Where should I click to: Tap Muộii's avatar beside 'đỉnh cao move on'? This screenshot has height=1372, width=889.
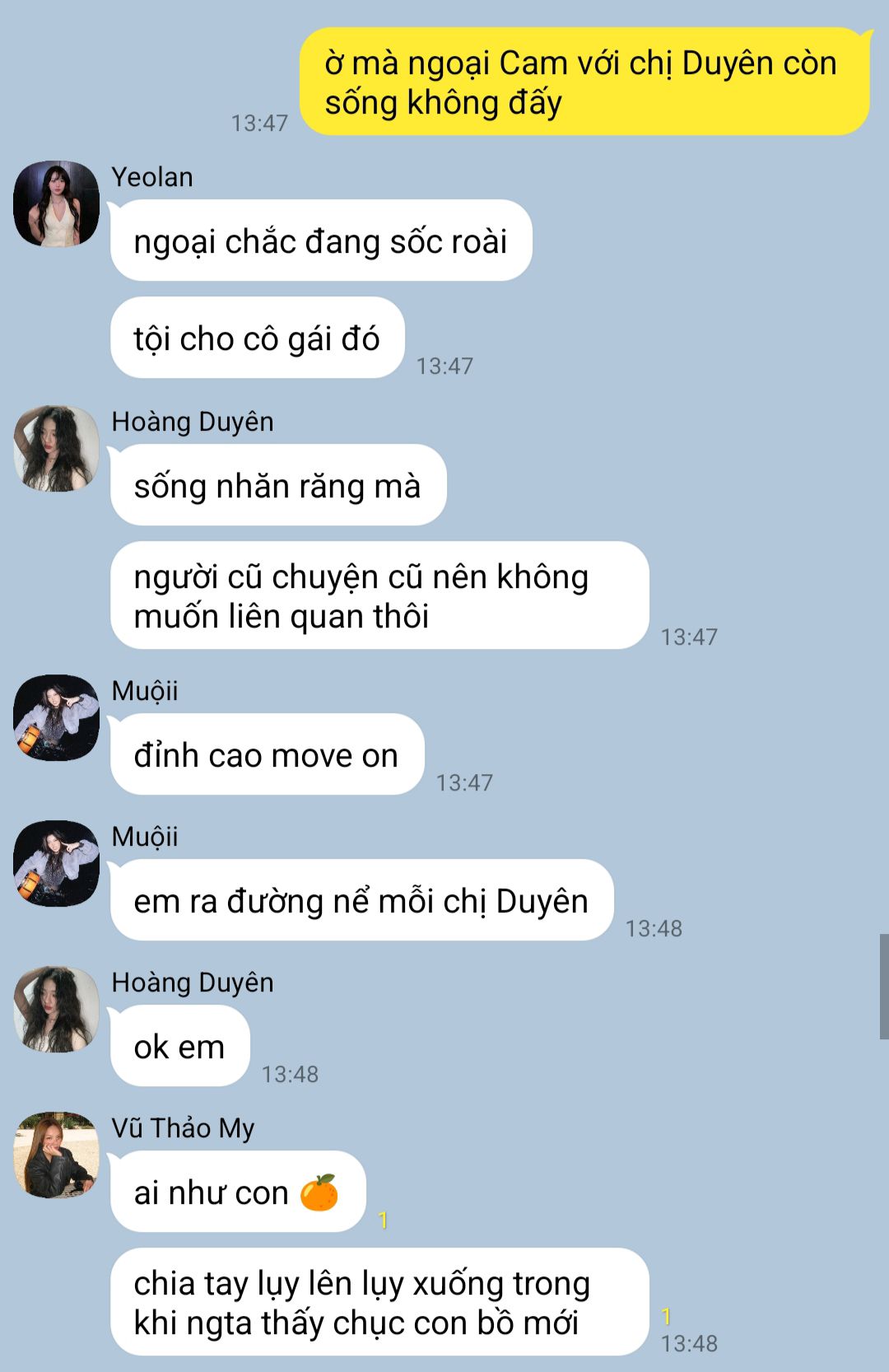point(56,717)
